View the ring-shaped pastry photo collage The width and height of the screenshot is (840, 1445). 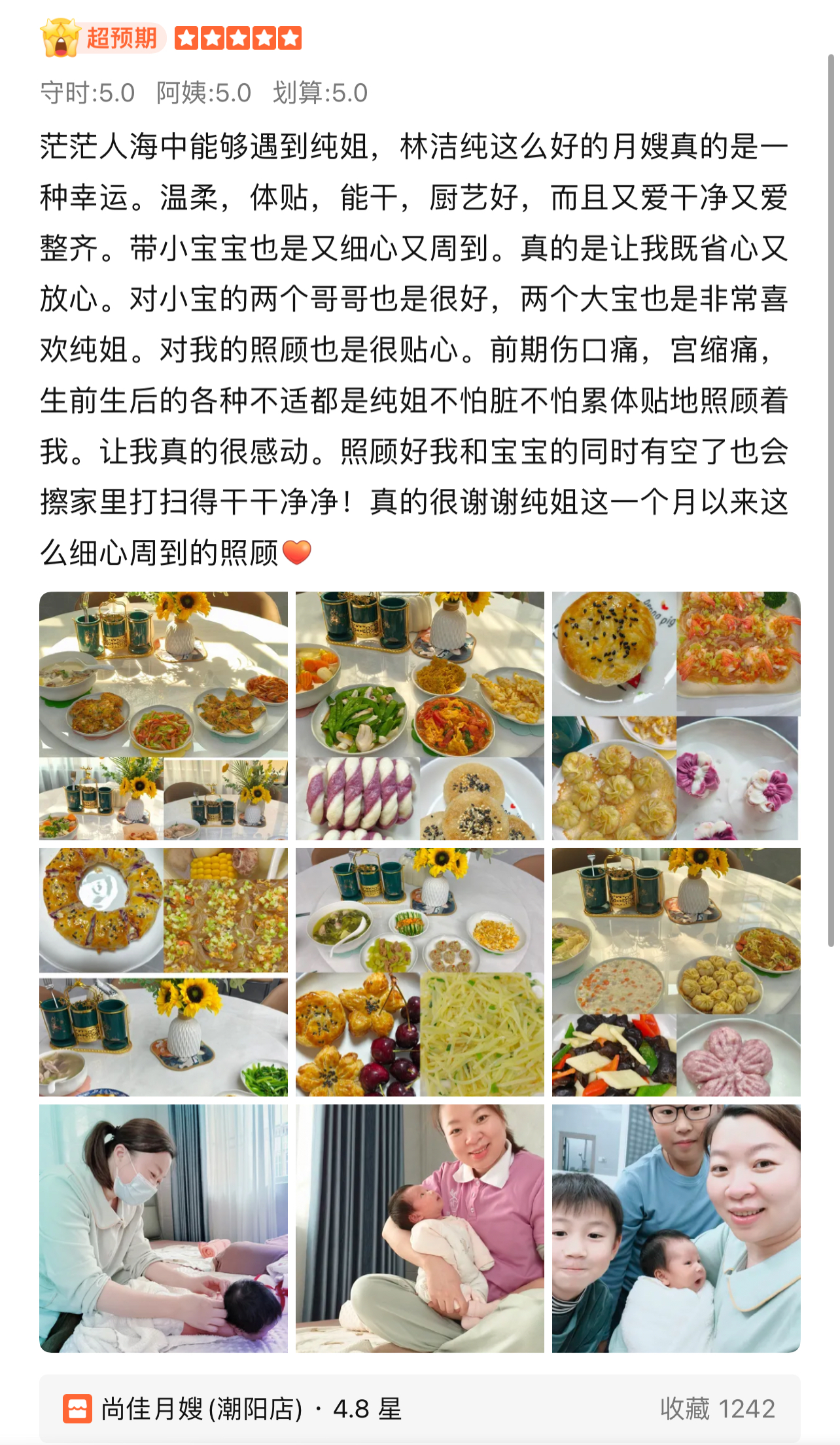(x=164, y=972)
